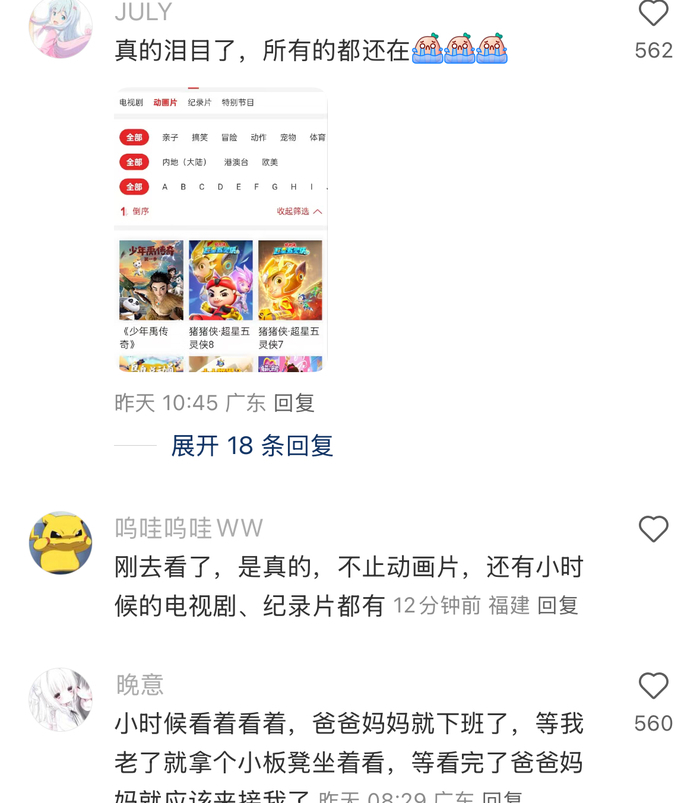Viewport: 700px width, 803px height.
Task: Open 晚意's profile avatar
Action: (60, 699)
